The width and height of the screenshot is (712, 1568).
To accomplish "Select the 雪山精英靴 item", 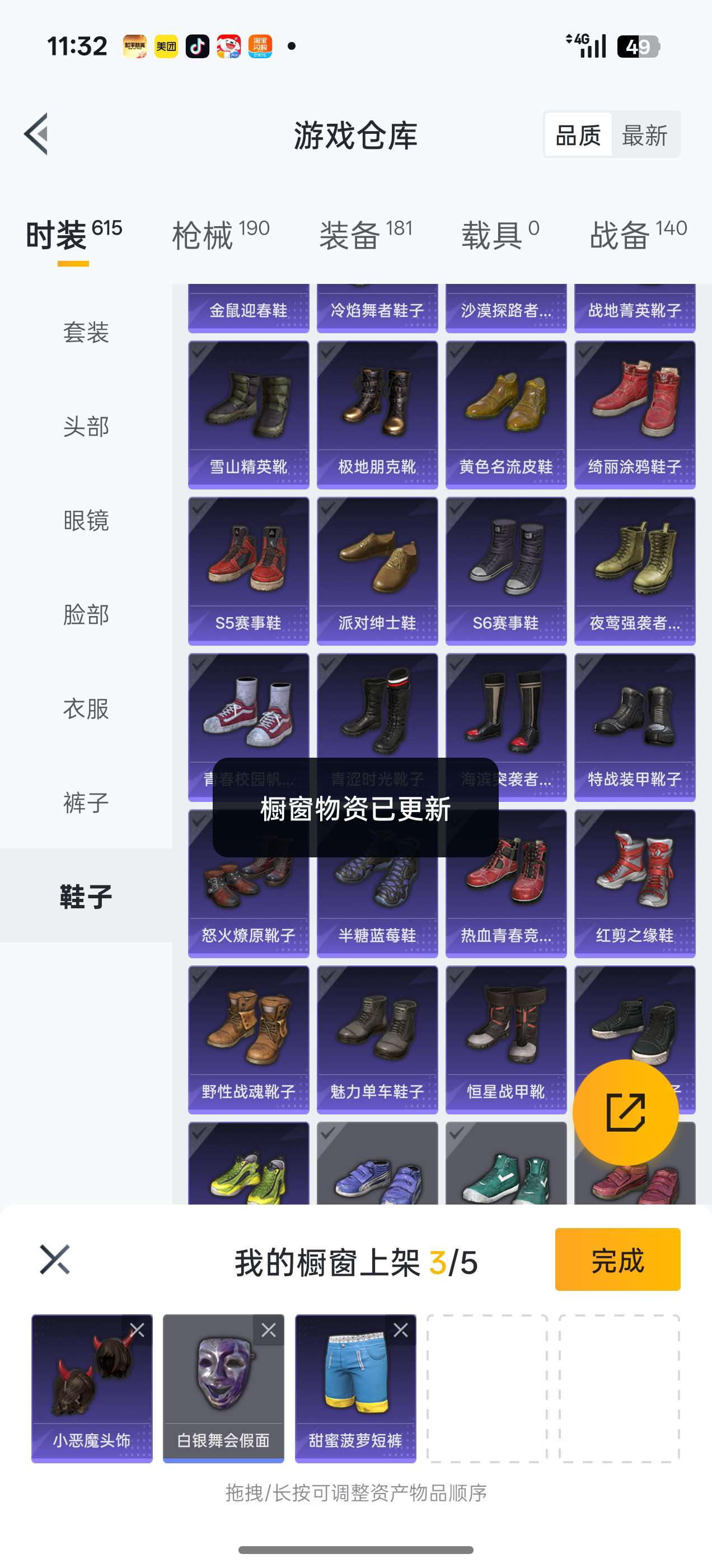I will (x=249, y=414).
